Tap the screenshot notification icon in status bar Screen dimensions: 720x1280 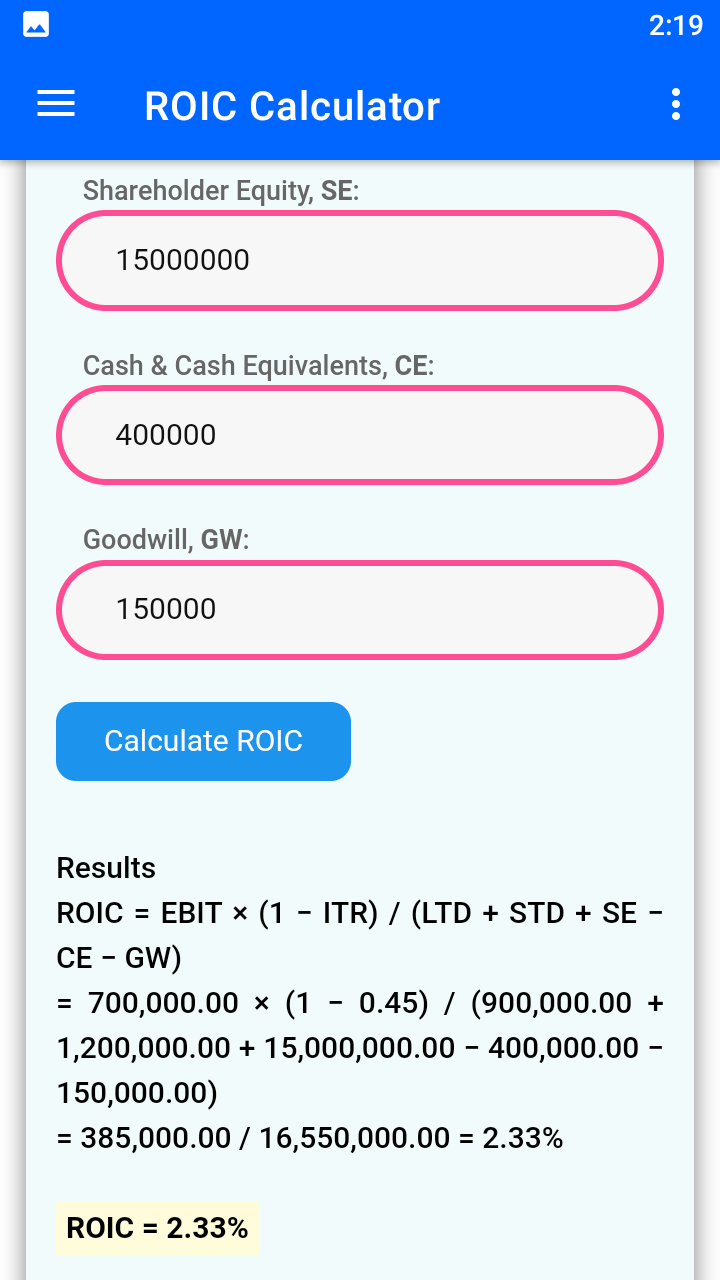[x=34, y=22]
